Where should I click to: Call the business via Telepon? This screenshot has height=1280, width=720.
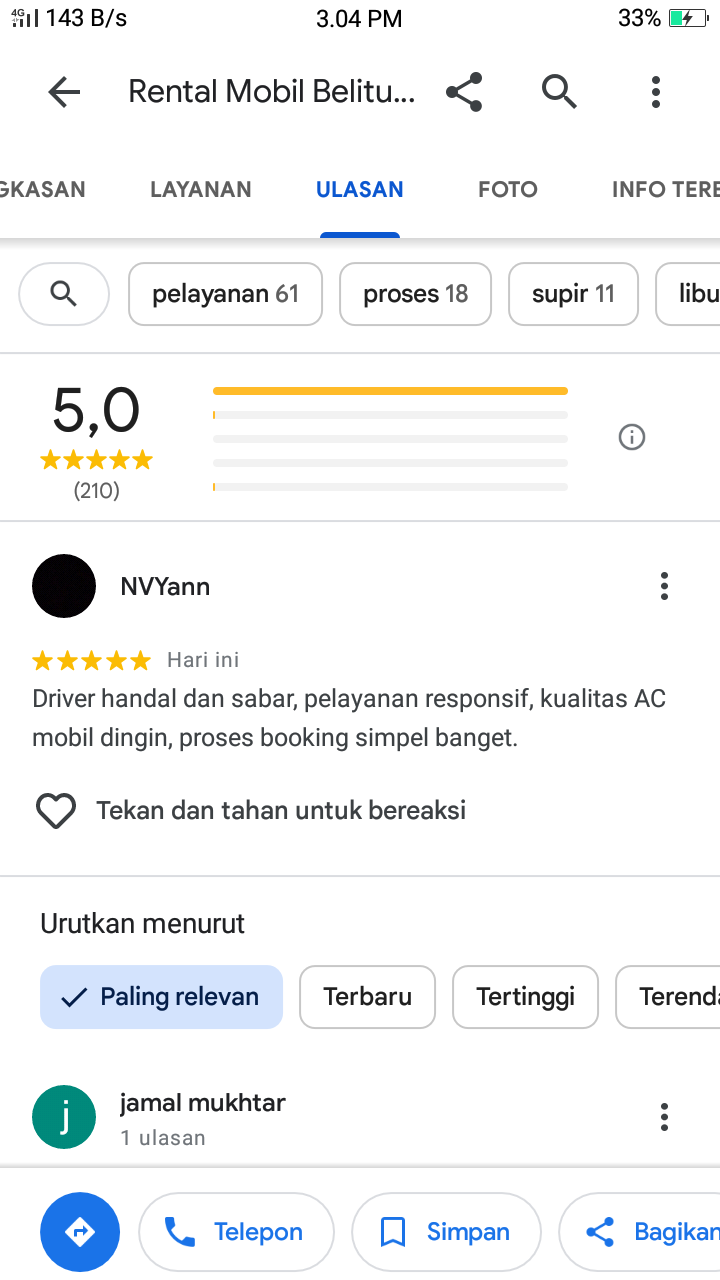tap(236, 1232)
